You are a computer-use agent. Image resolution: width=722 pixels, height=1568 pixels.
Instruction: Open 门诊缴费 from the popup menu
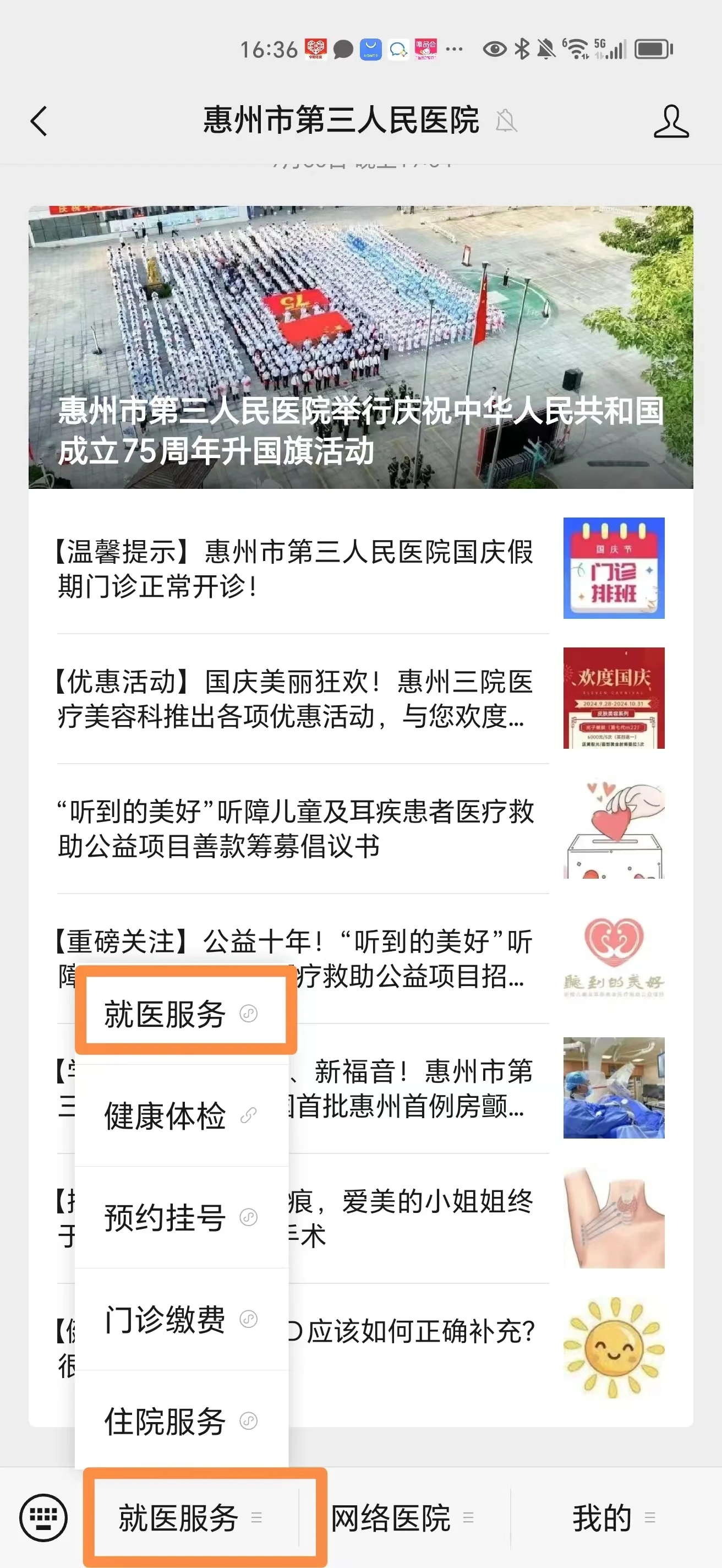181,1319
